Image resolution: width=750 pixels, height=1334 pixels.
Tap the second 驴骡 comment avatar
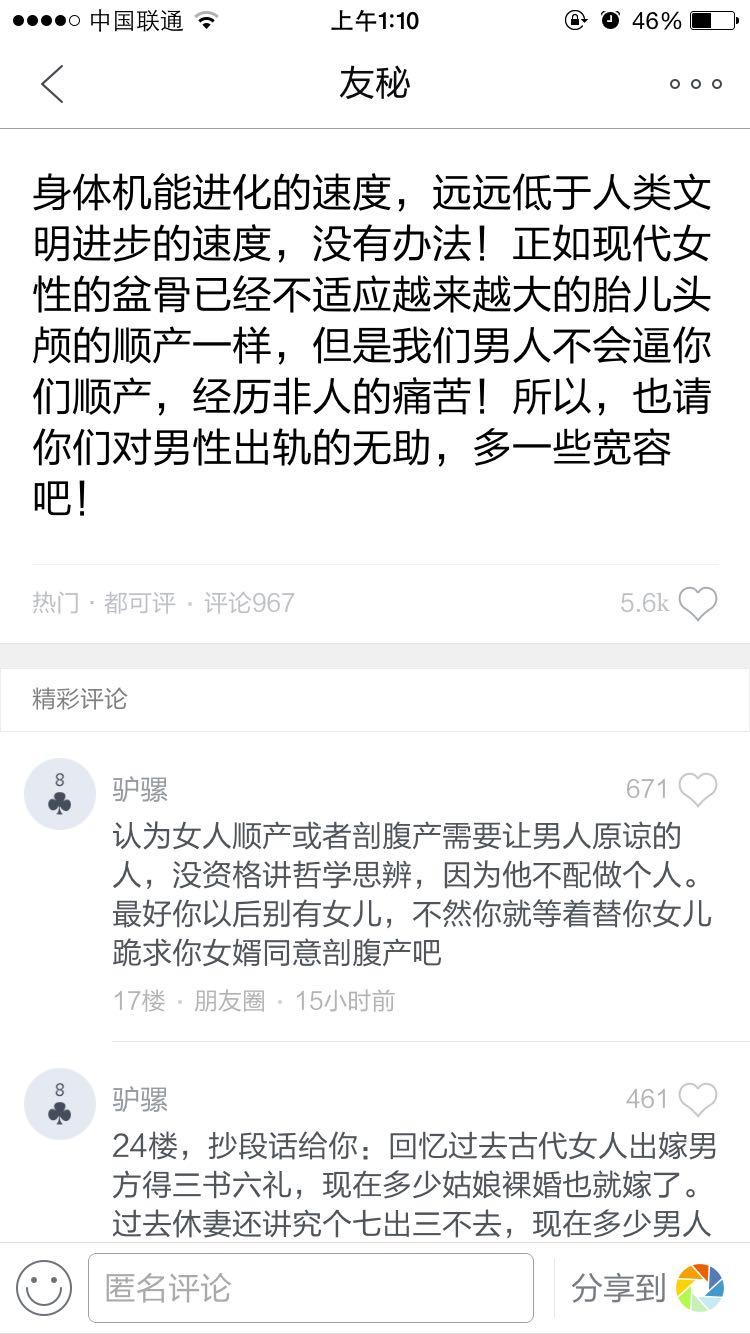coord(60,1104)
